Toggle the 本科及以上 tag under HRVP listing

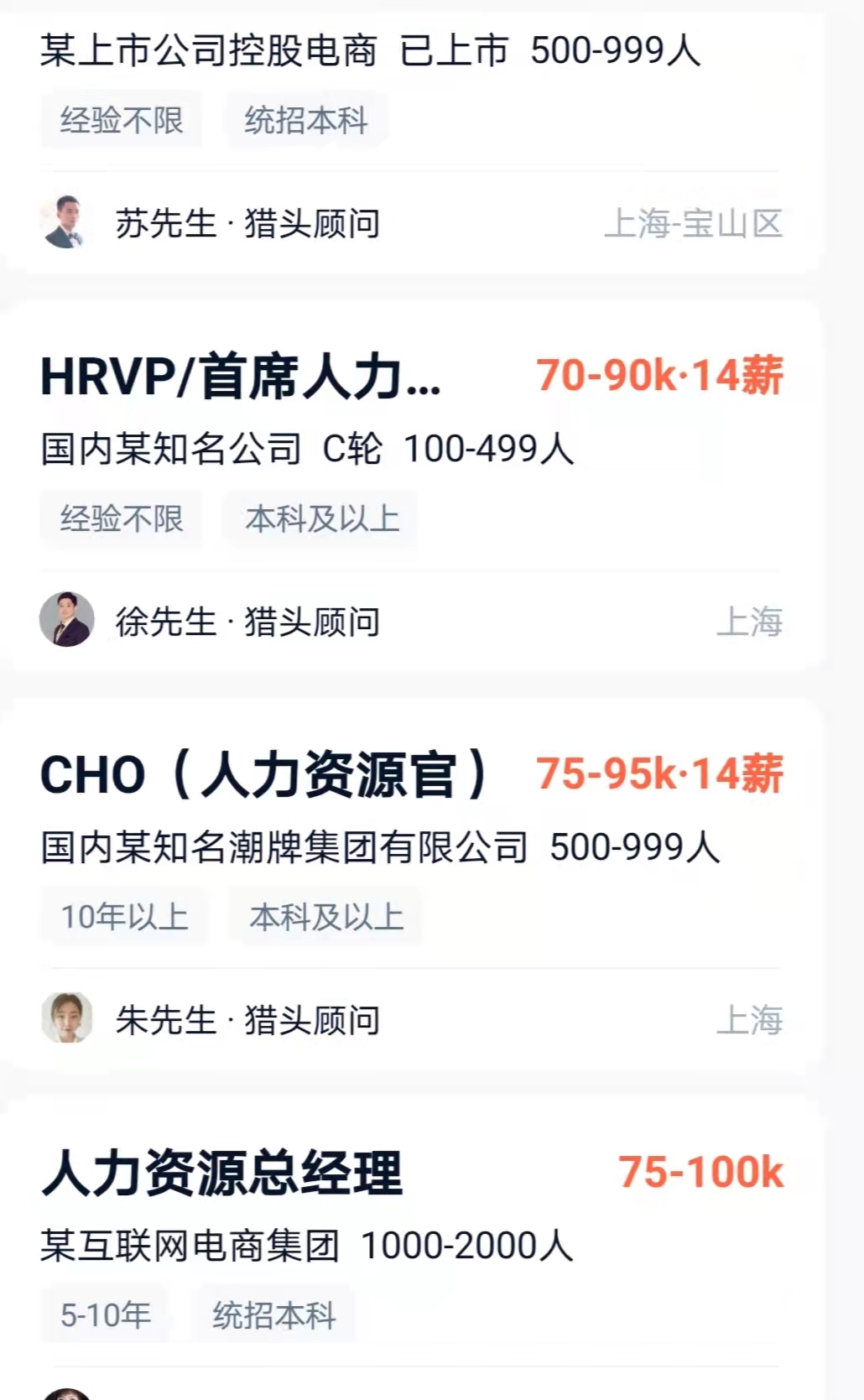point(320,518)
